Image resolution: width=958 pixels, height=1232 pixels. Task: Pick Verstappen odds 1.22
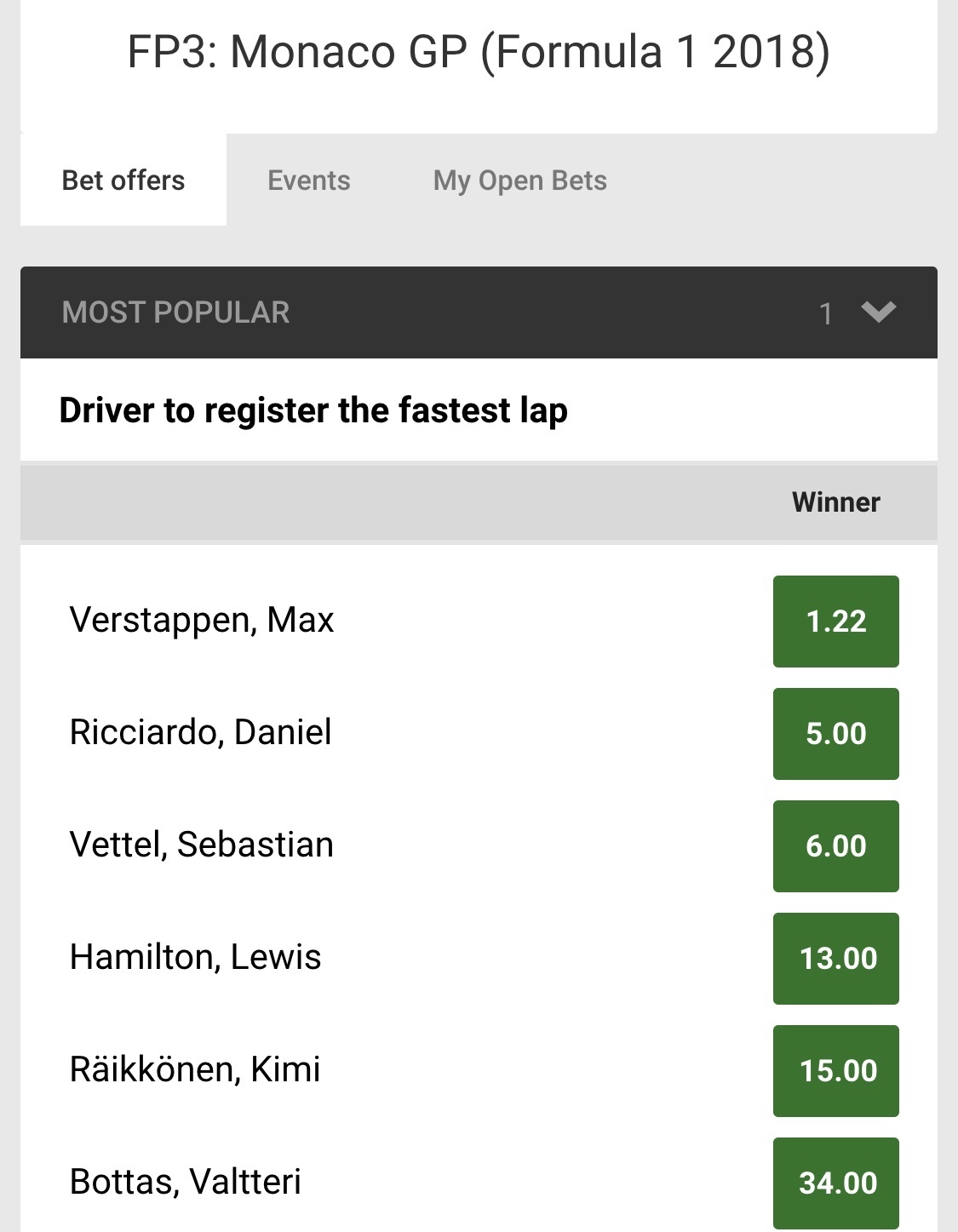pyautogui.click(x=835, y=622)
